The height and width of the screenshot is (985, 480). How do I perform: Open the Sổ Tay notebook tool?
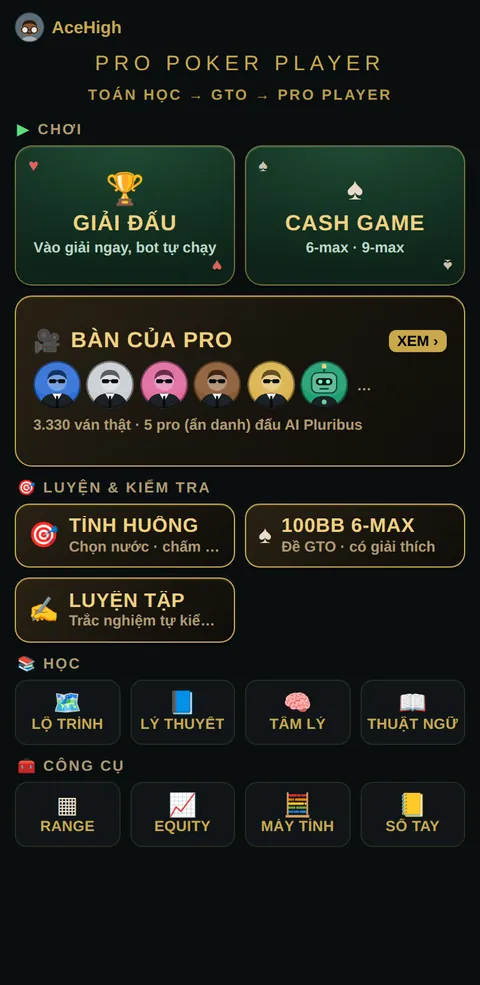click(413, 814)
